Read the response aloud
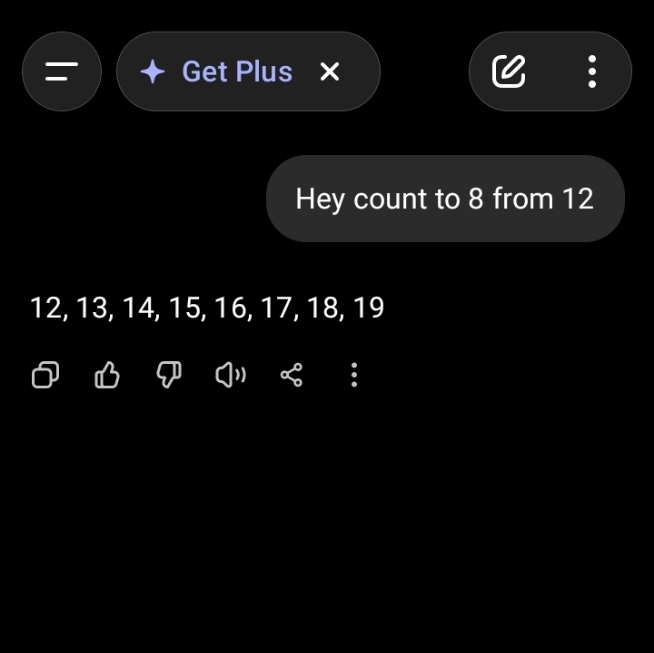 tap(231, 375)
